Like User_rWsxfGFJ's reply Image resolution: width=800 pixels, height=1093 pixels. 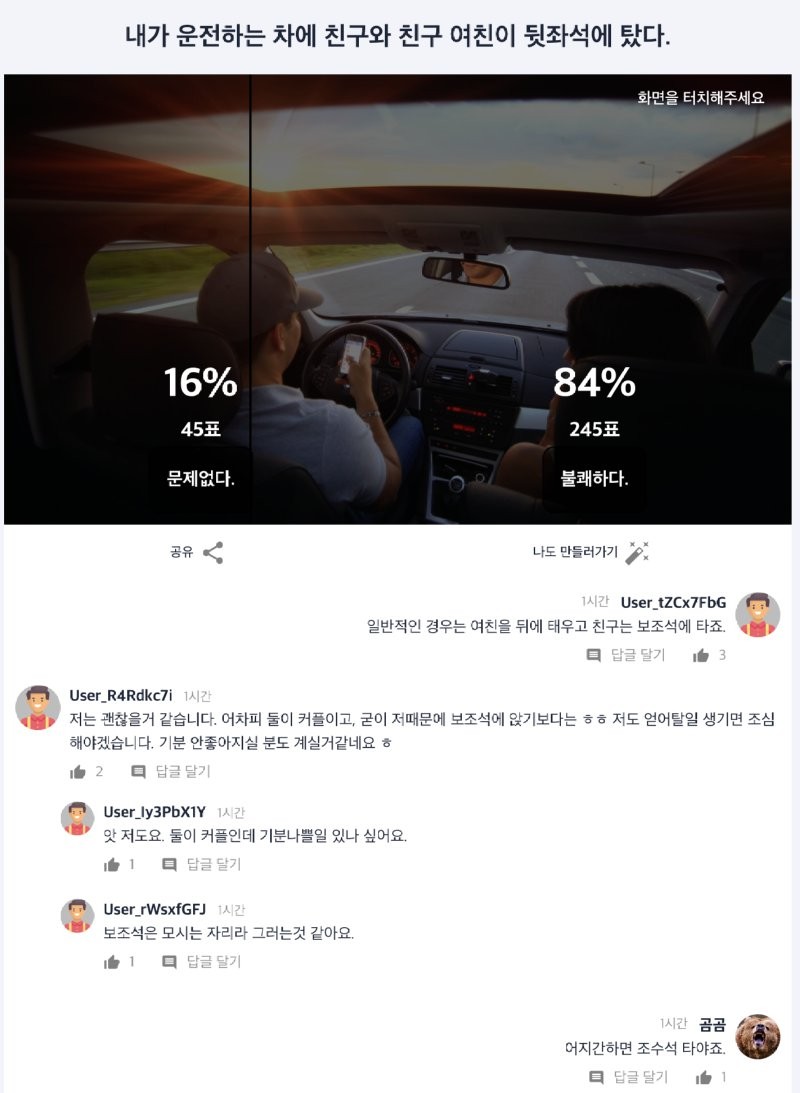112,961
